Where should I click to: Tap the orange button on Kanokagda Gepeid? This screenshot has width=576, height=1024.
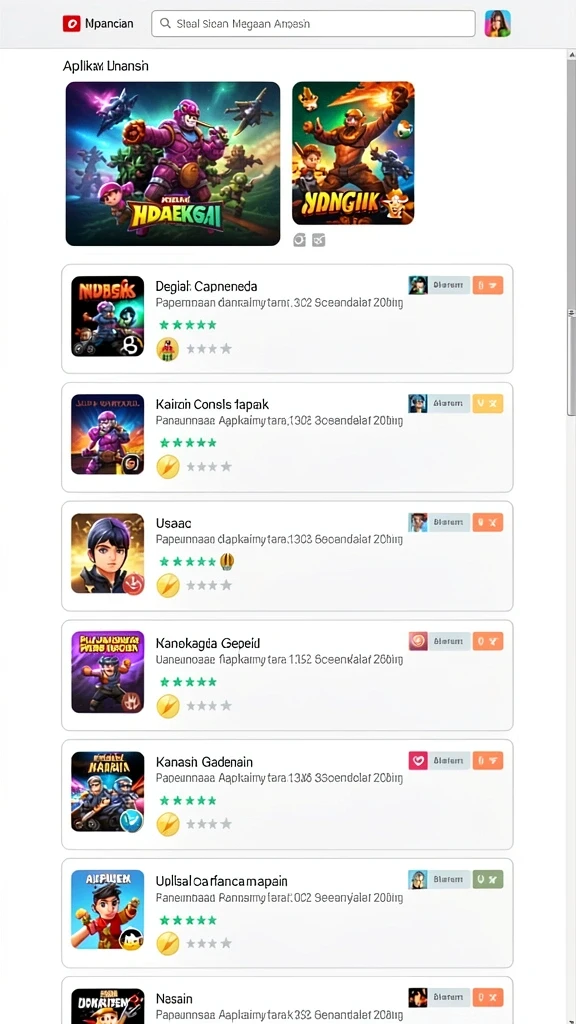(488, 641)
